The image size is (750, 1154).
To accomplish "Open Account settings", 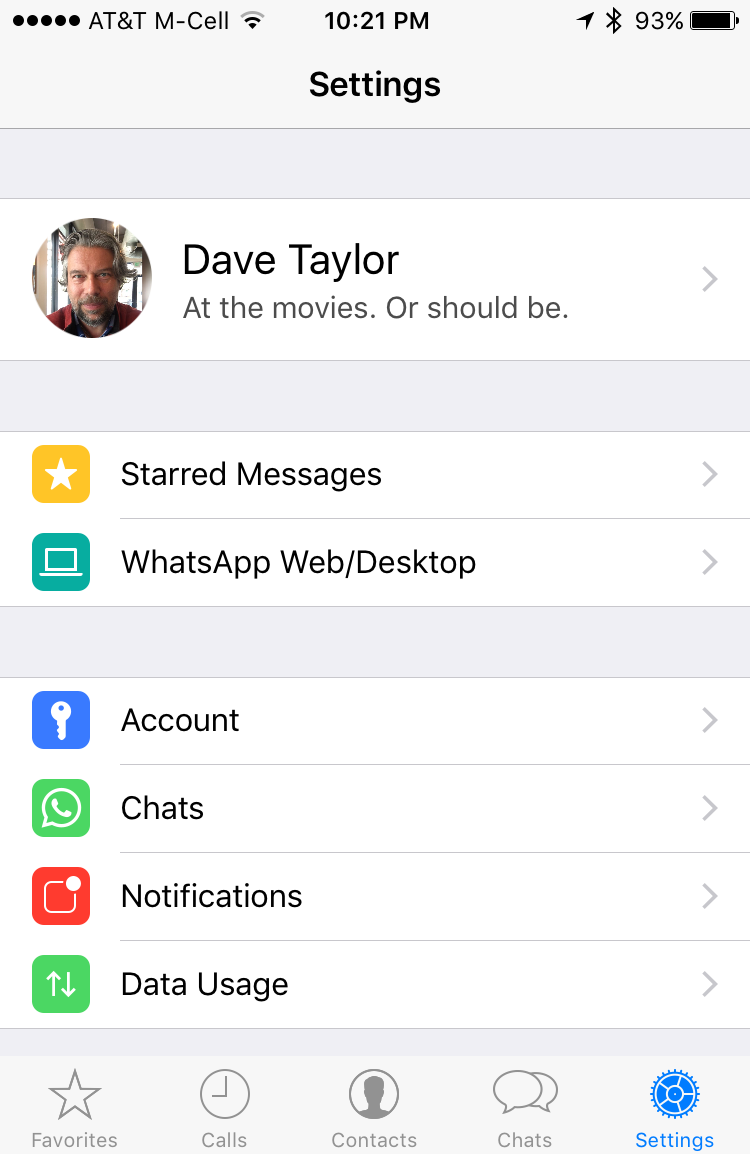I will (375, 720).
